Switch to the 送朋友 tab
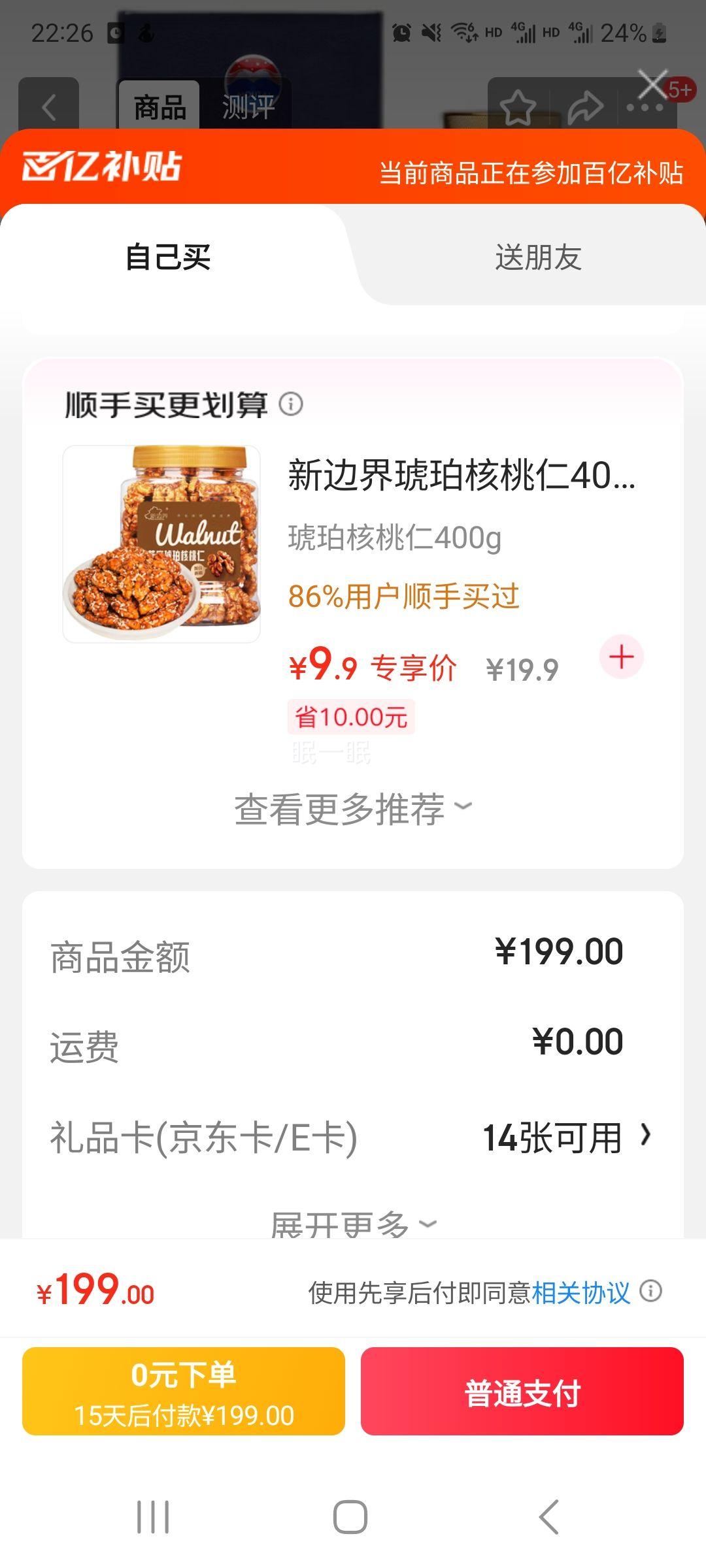Image resolution: width=706 pixels, height=1568 pixels. (538, 257)
